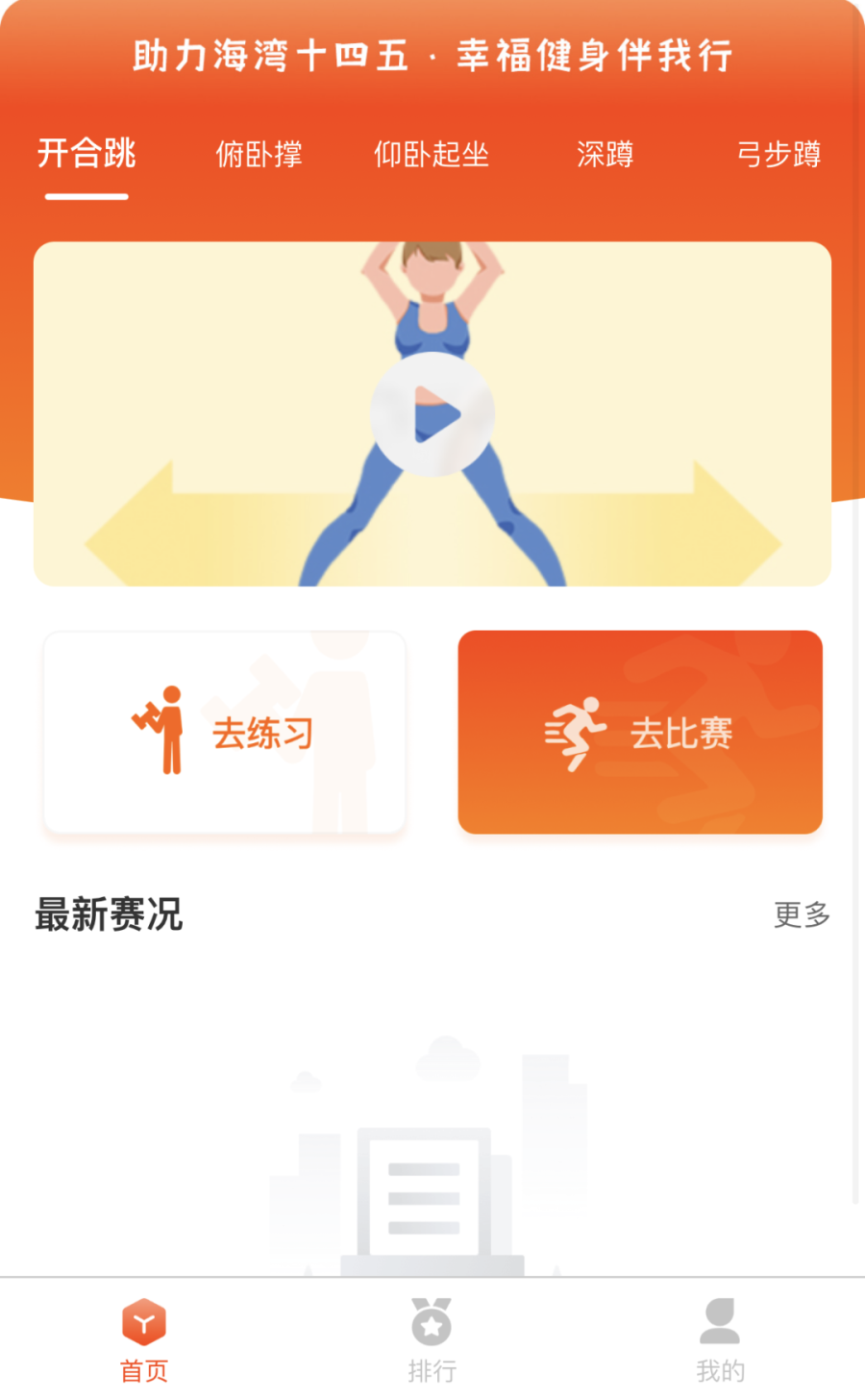
Task: Start a competition with 去比赛
Action: pos(640,733)
